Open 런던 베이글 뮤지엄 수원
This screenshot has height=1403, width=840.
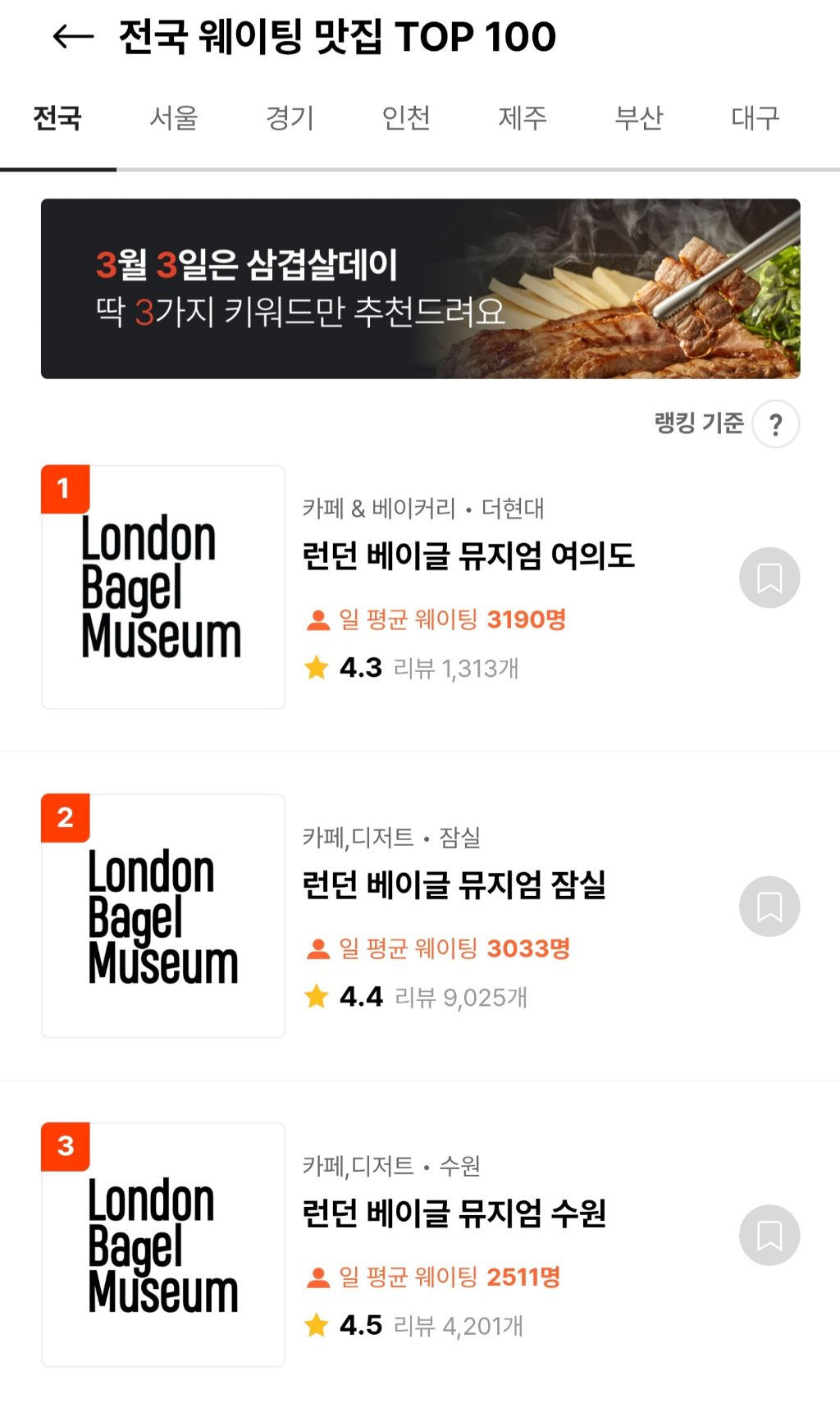click(x=454, y=1213)
